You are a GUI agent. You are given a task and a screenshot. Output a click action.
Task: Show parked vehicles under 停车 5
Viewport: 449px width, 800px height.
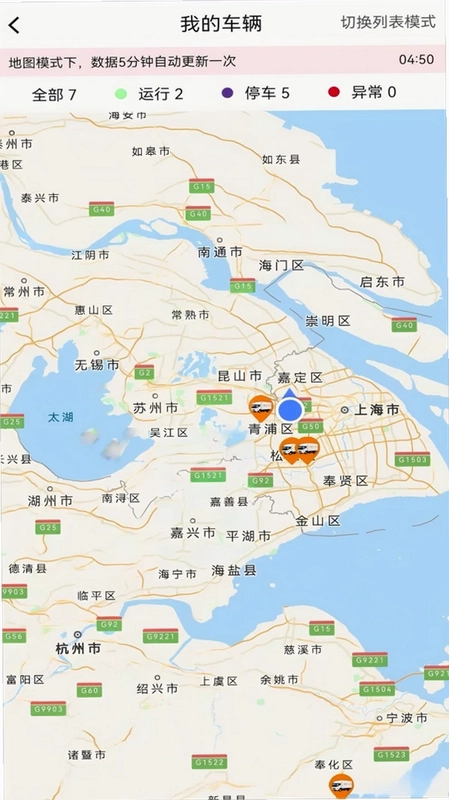(x=256, y=93)
